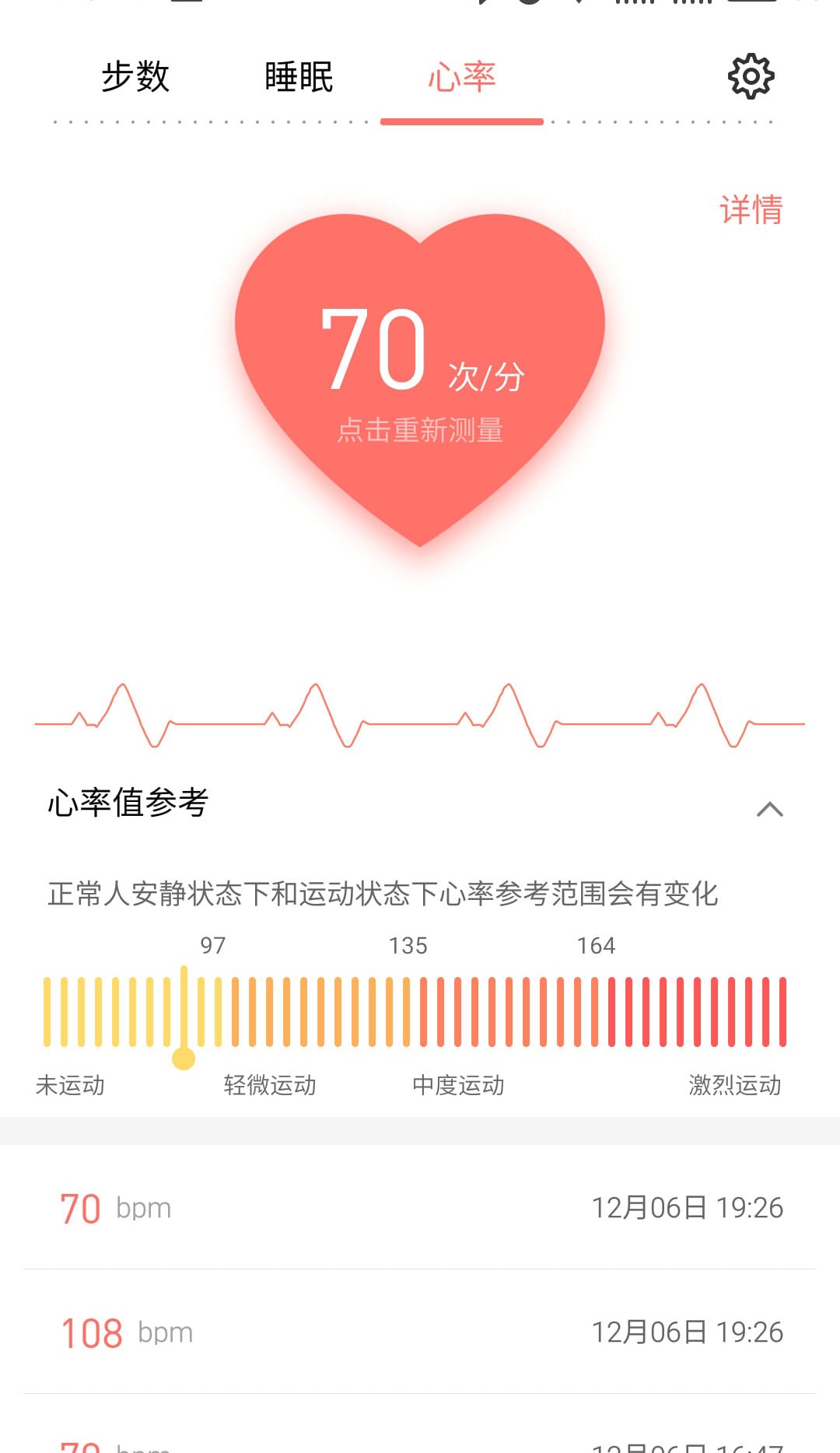Collapse the 心率值参考 panel chevron
Viewport: 840px width, 1453px height.
[x=771, y=809]
